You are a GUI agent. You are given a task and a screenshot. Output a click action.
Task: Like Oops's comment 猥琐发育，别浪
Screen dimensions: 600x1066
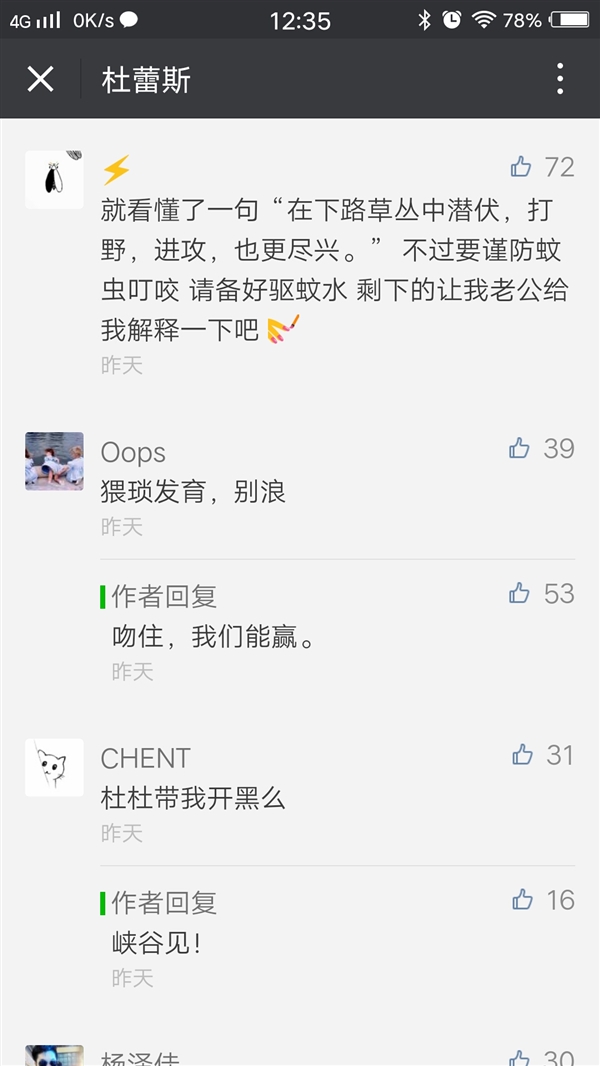click(519, 449)
